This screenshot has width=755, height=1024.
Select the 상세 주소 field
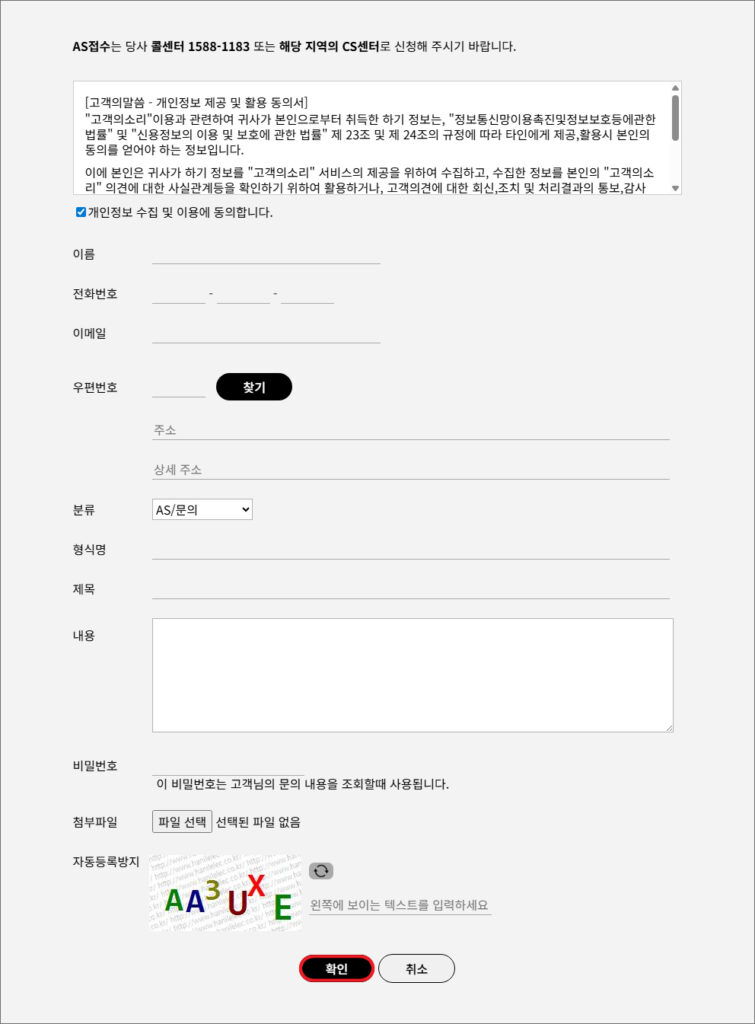(410, 469)
